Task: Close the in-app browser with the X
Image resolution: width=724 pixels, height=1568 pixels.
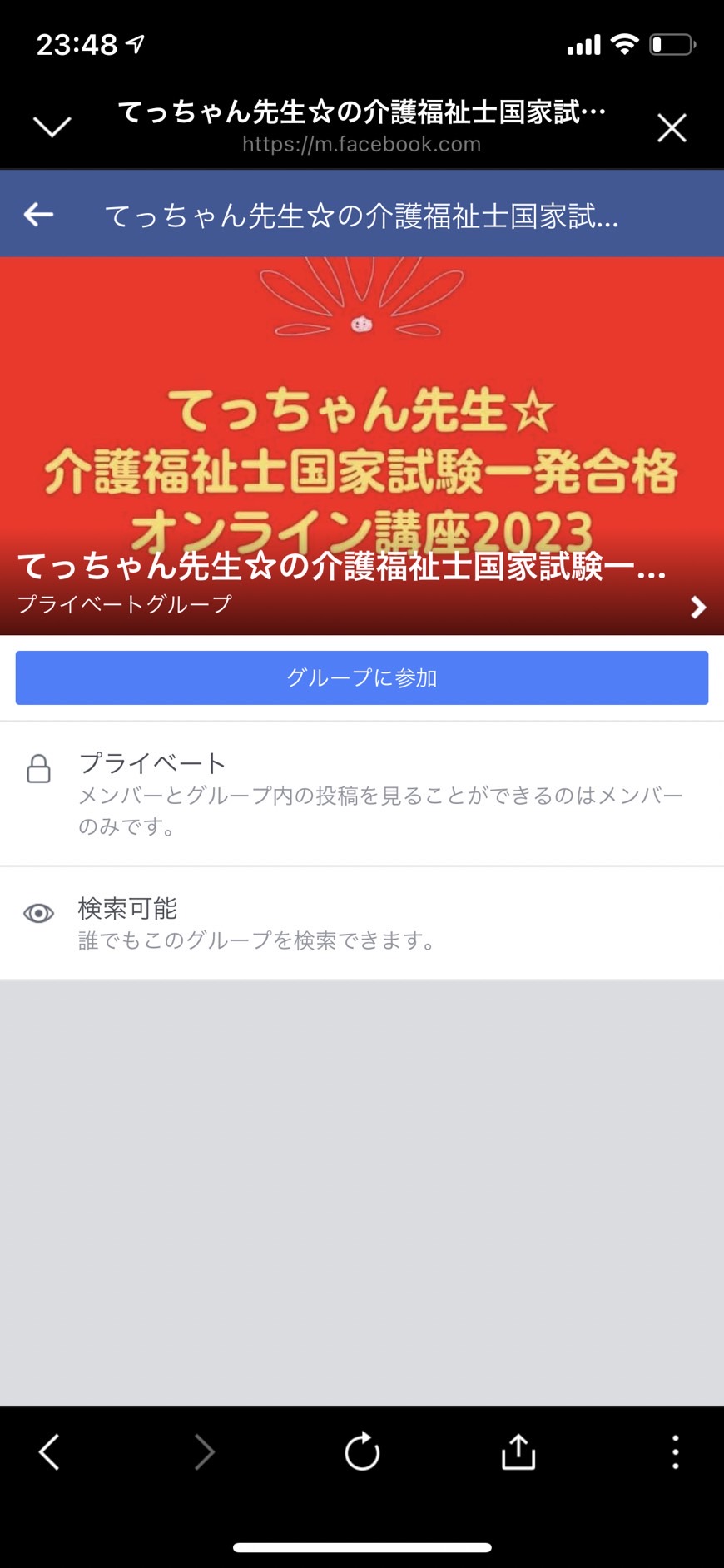Action: pyautogui.click(x=672, y=128)
